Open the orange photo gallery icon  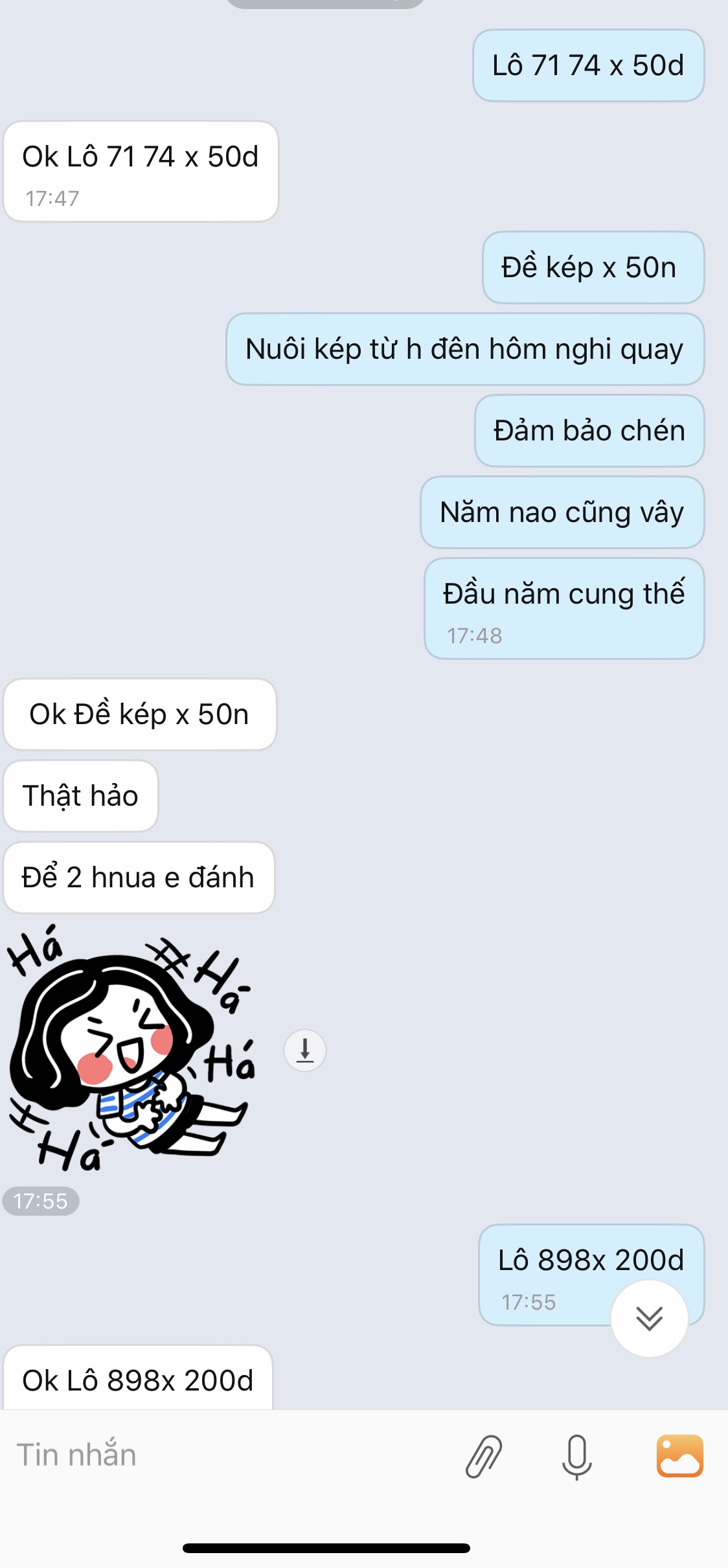[x=679, y=1455]
